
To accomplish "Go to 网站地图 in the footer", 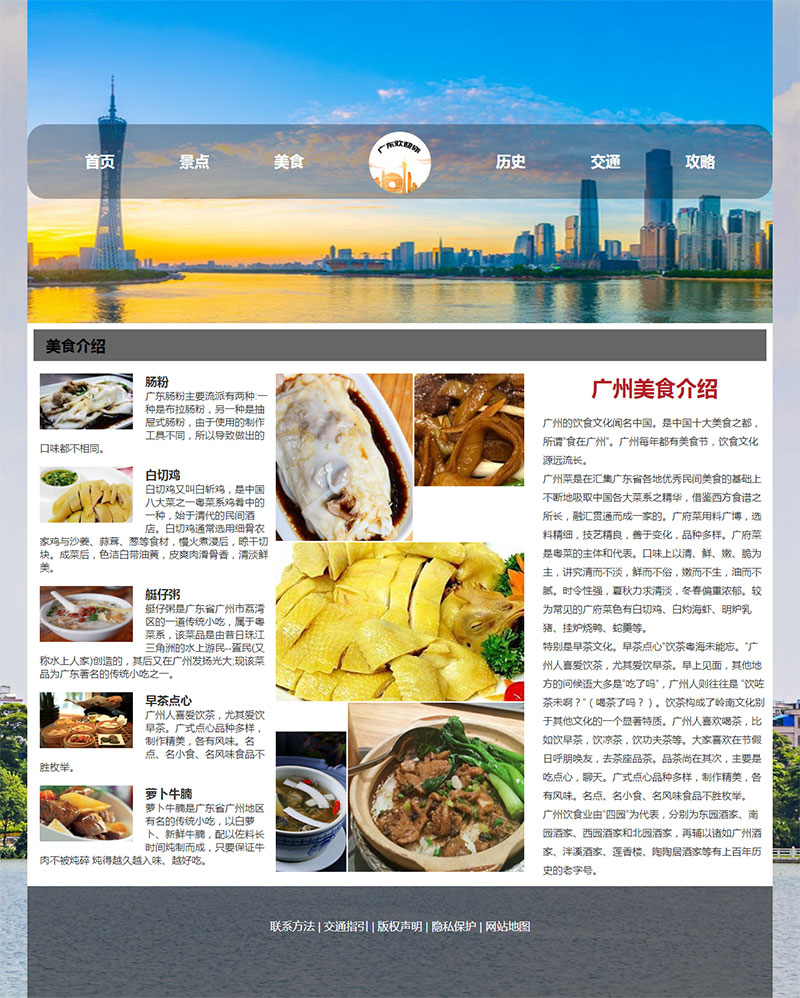I will tap(508, 926).
